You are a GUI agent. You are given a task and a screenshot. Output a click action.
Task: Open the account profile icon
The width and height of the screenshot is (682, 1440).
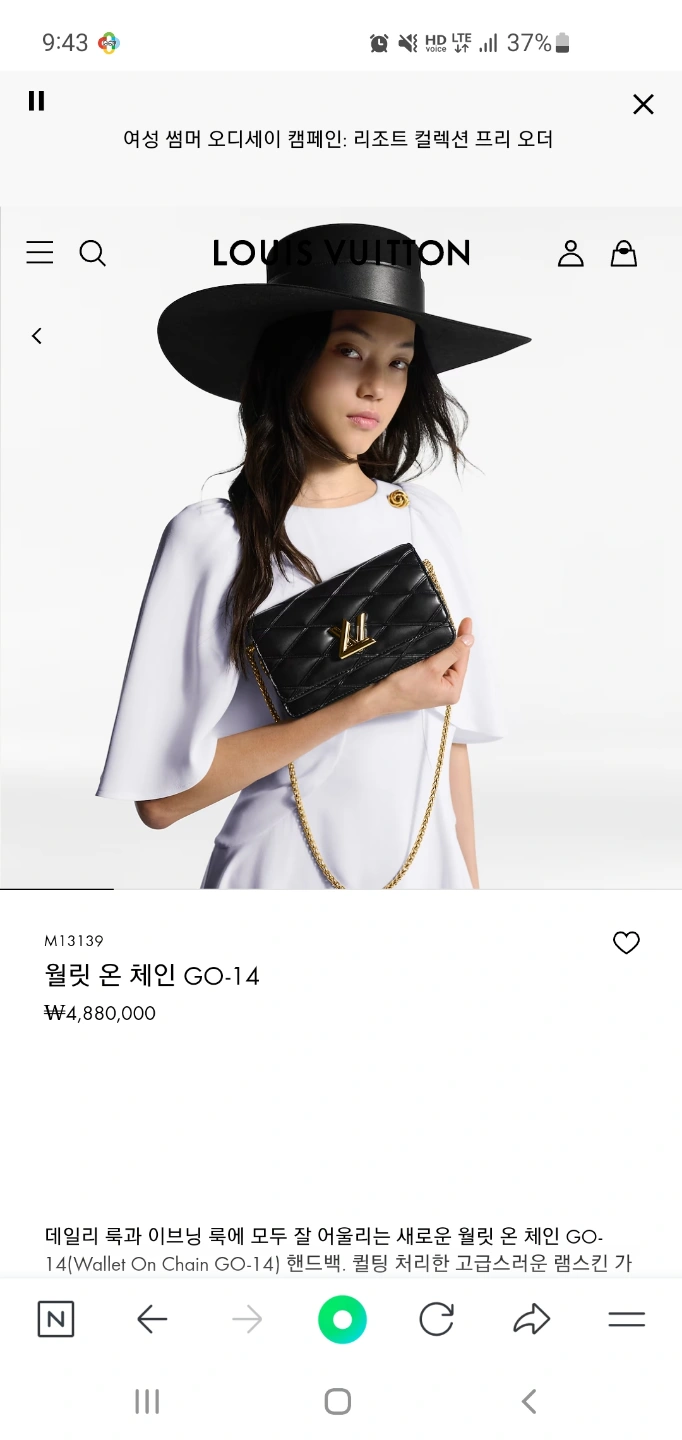(x=570, y=254)
